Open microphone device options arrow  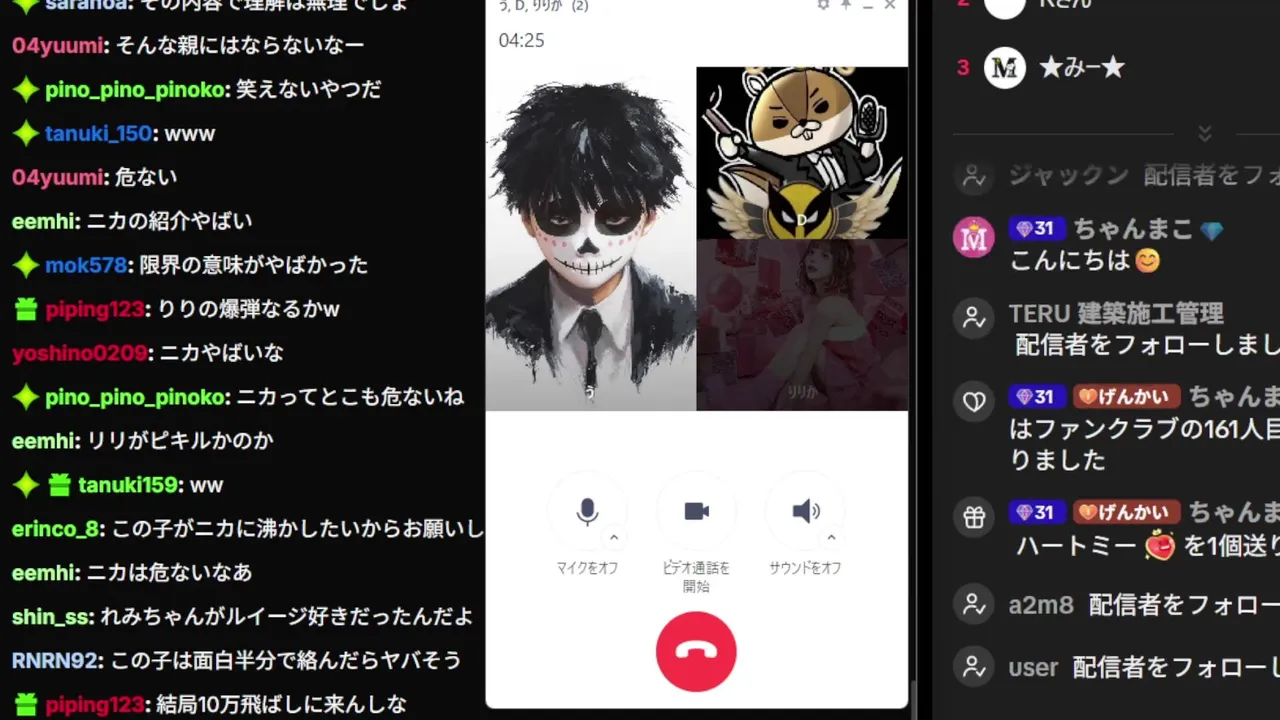click(615, 538)
